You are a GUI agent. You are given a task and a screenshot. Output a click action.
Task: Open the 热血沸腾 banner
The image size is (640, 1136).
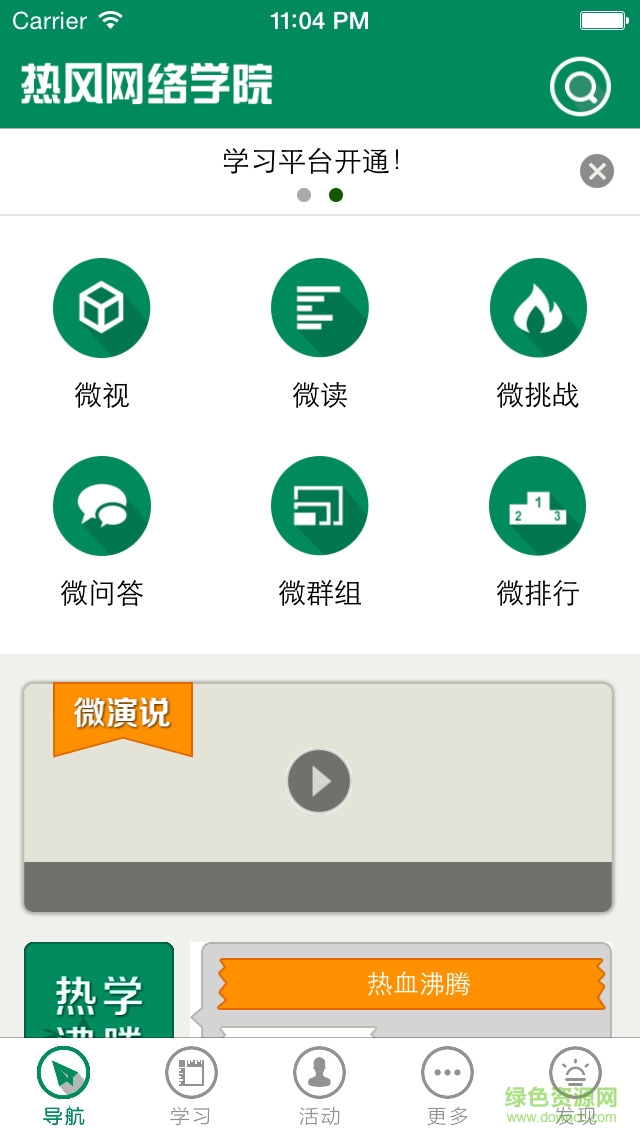click(x=411, y=984)
